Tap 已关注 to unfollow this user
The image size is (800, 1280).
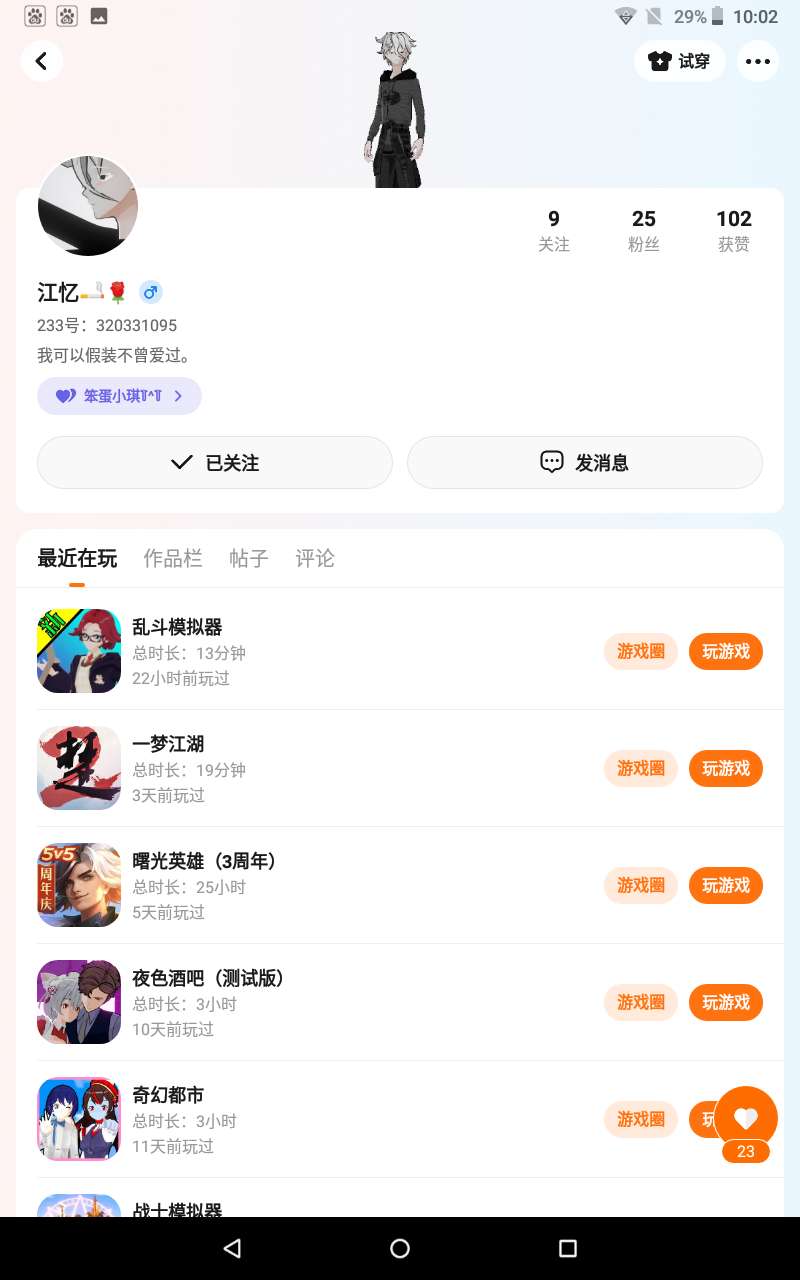(x=215, y=463)
